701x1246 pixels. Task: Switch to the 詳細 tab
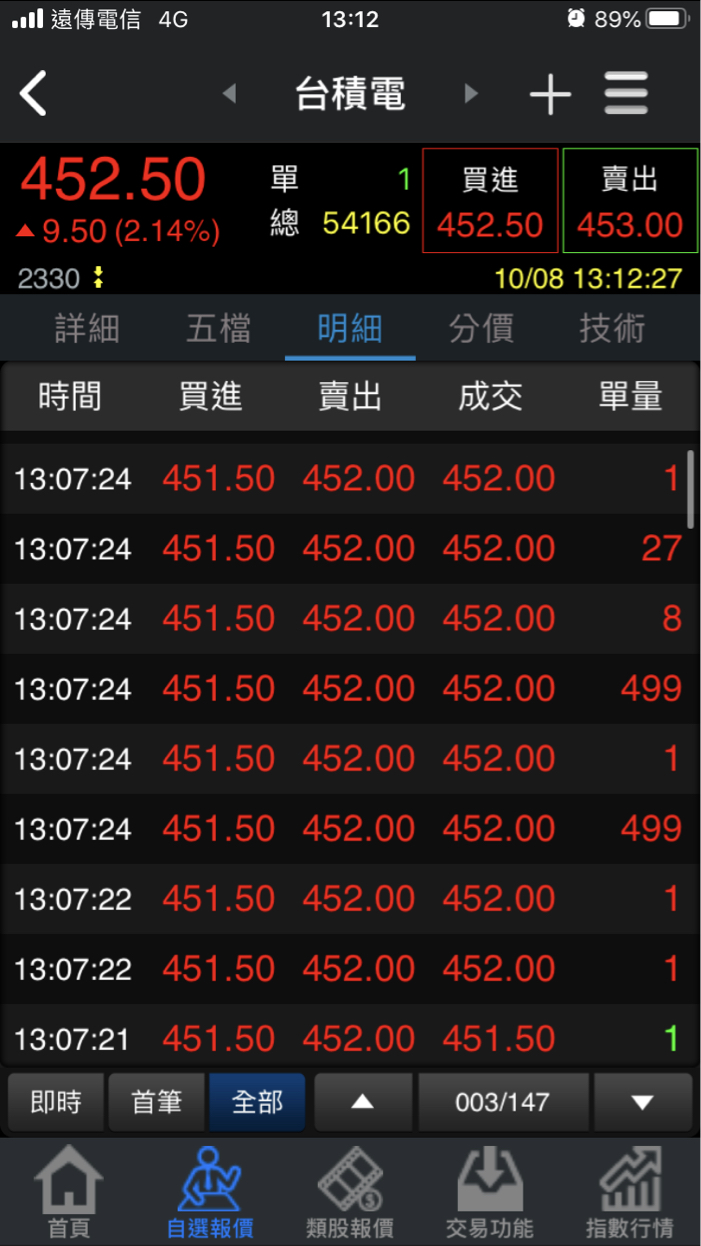click(x=87, y=328)
